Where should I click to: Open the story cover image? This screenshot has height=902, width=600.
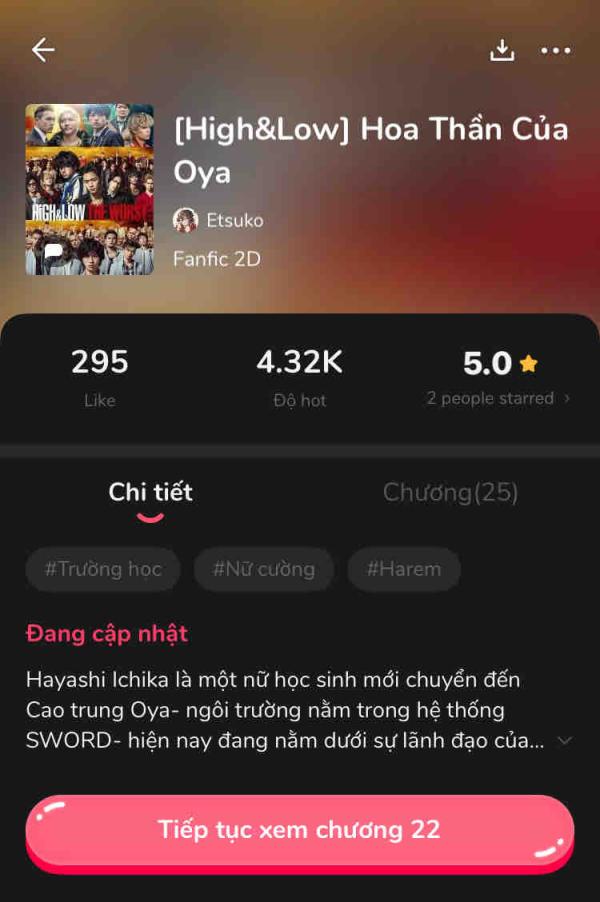[x=90, y=189]
